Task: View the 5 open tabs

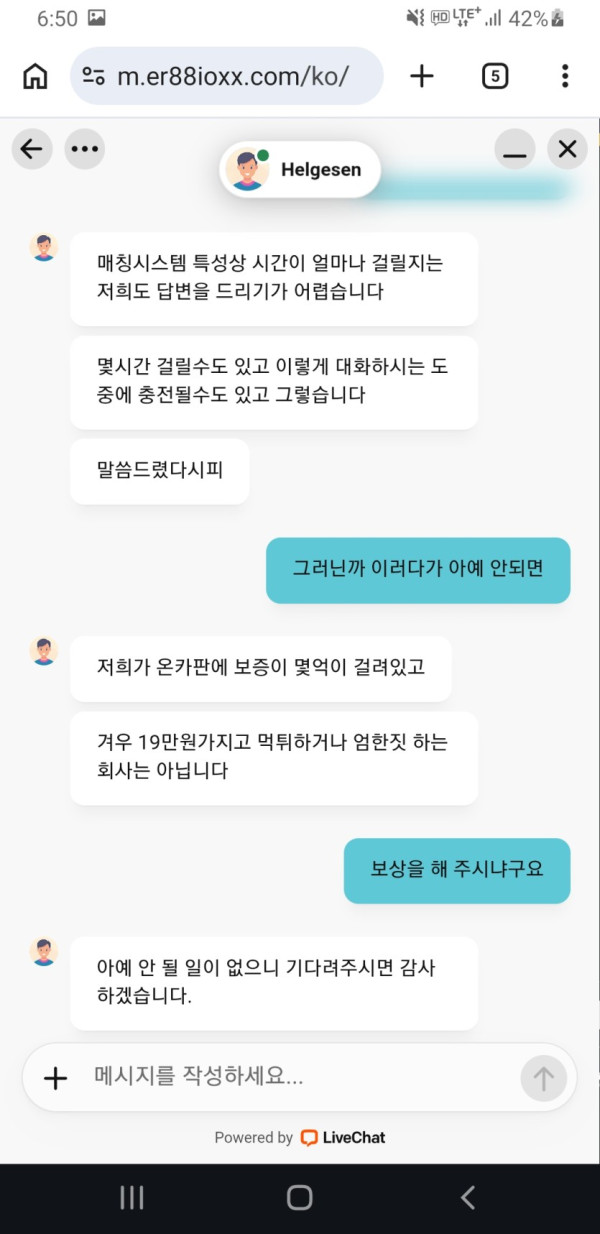Action: 495,76
